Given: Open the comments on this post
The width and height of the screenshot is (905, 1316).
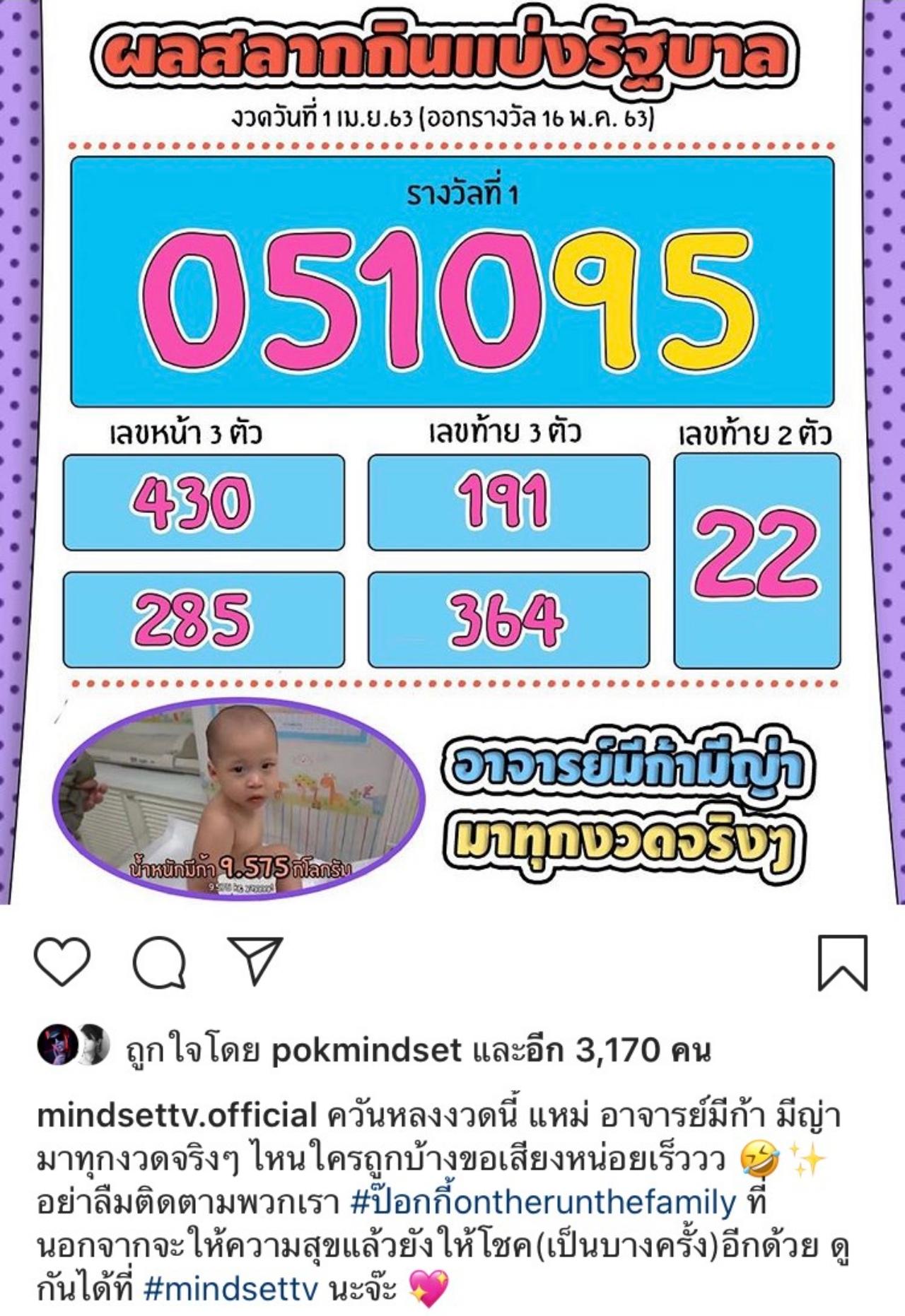Looking at the screenshot, I should pos(159,961).
